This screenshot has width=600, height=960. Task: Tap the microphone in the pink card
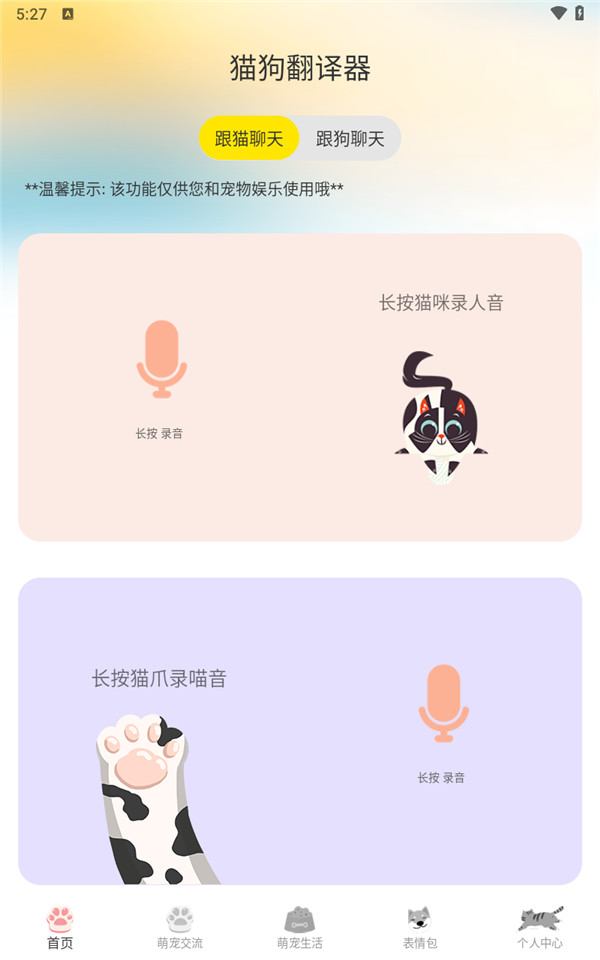[x=161, y=360]
